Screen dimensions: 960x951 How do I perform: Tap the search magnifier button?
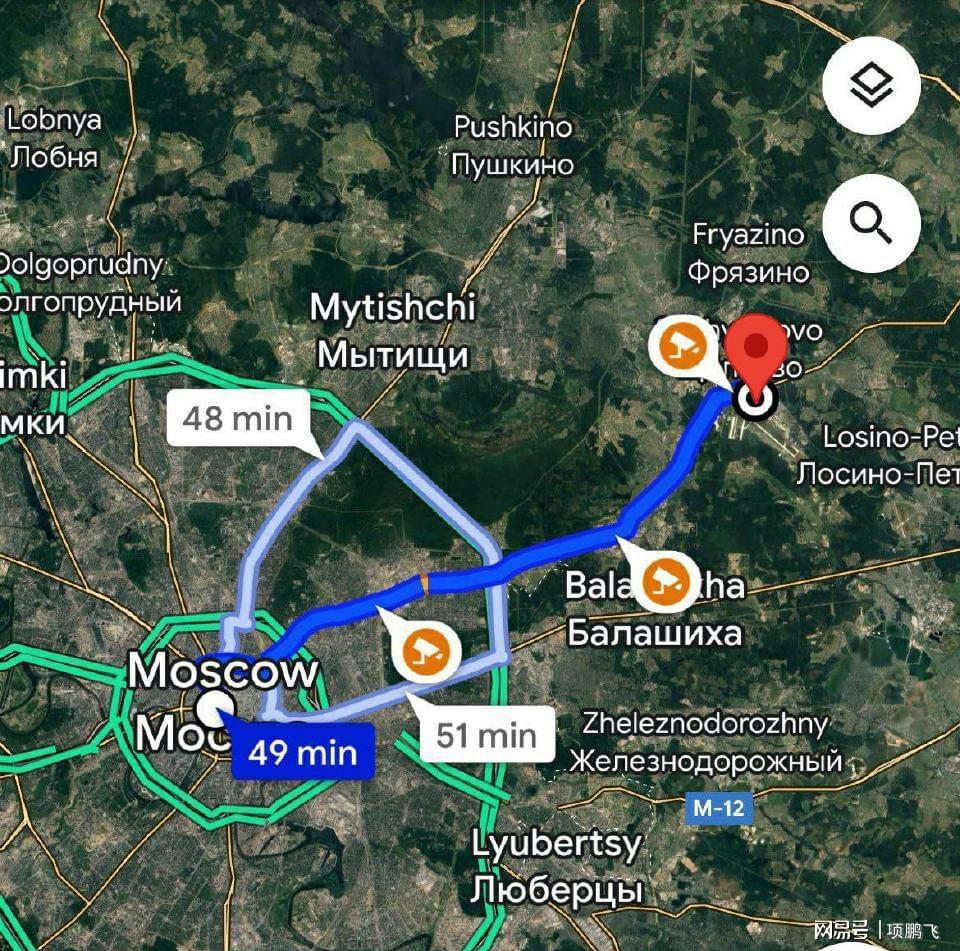click(870, 224)
